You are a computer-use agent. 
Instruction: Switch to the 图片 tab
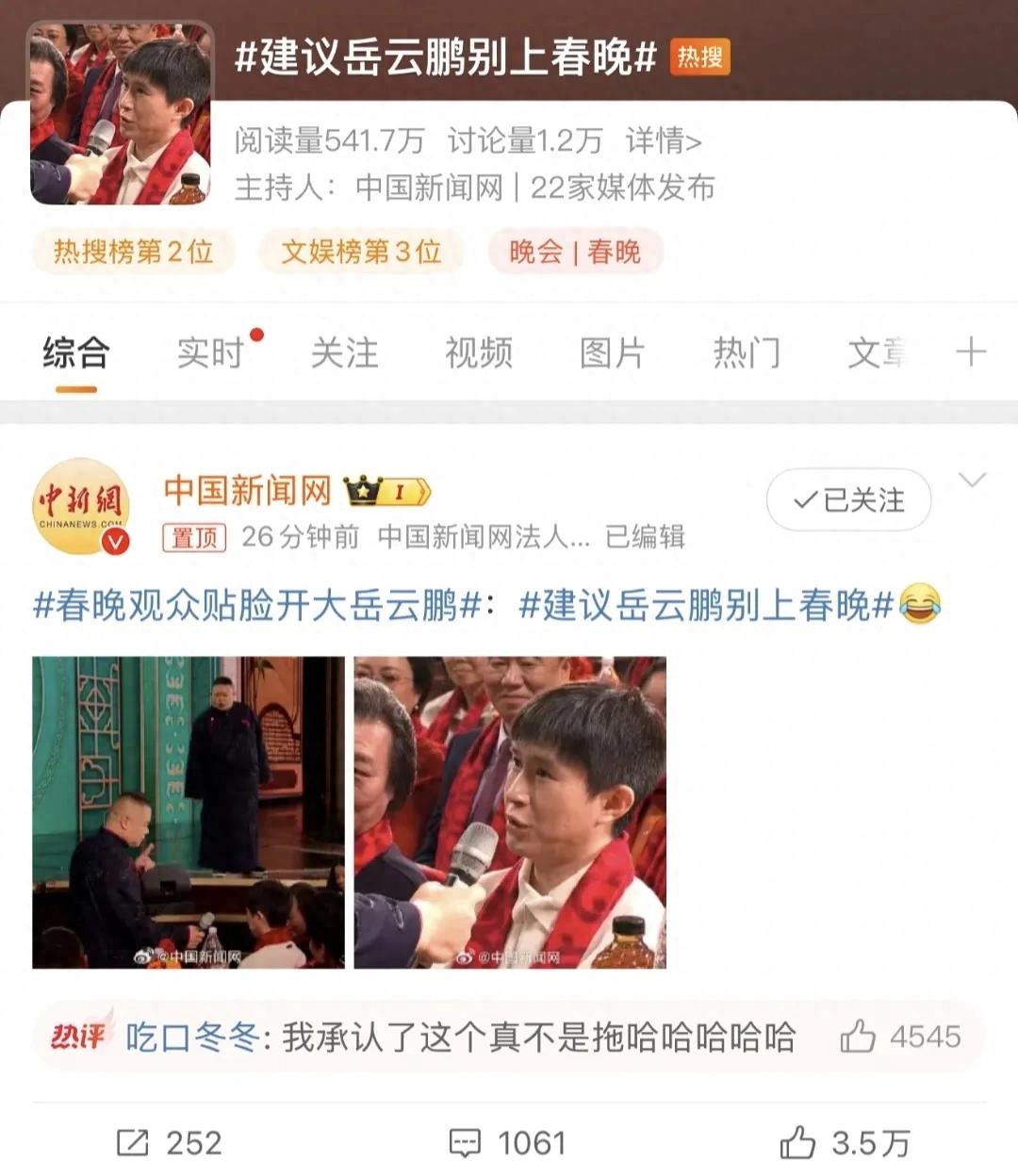pos(613,352)
